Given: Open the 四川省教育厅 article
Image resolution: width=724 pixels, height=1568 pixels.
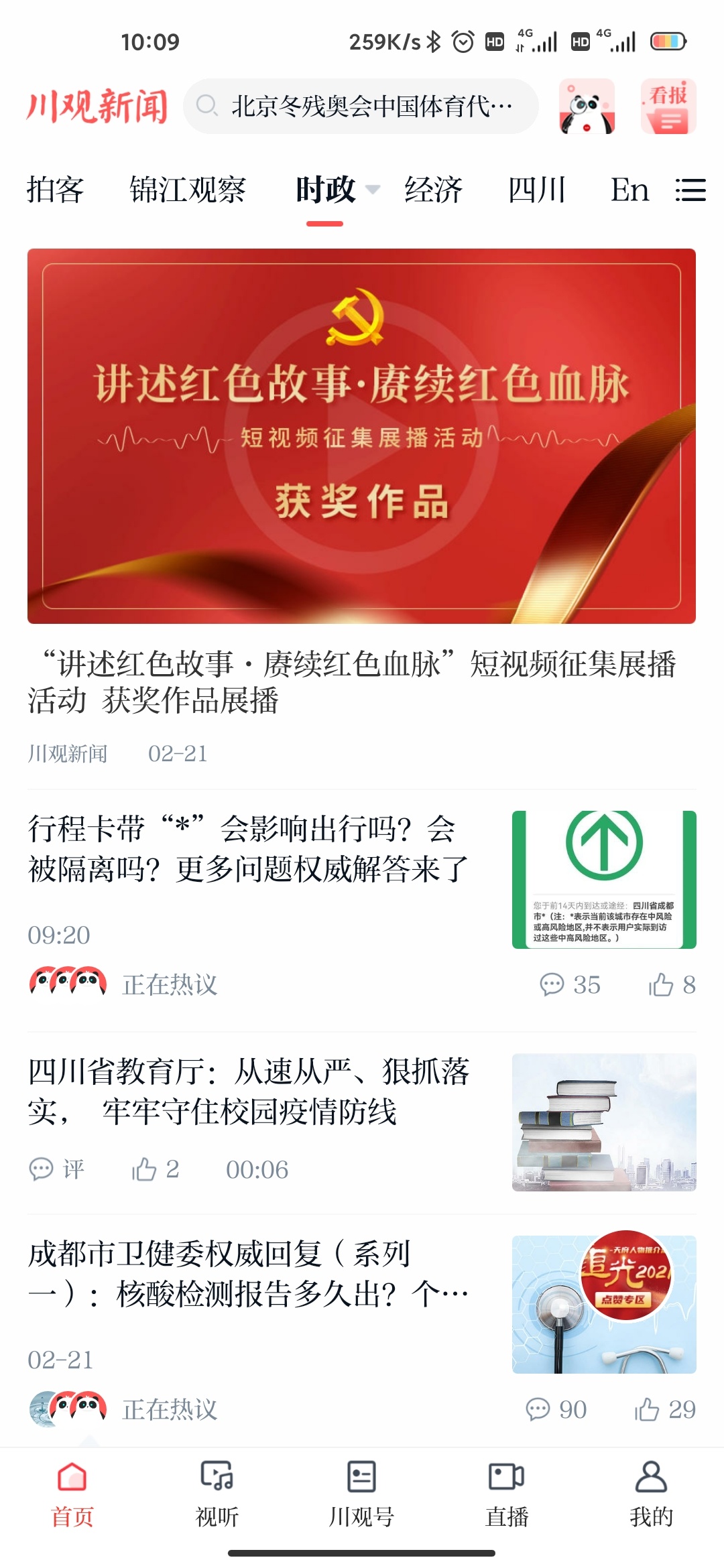Looking at the screenshot, I should (248, 1091).
